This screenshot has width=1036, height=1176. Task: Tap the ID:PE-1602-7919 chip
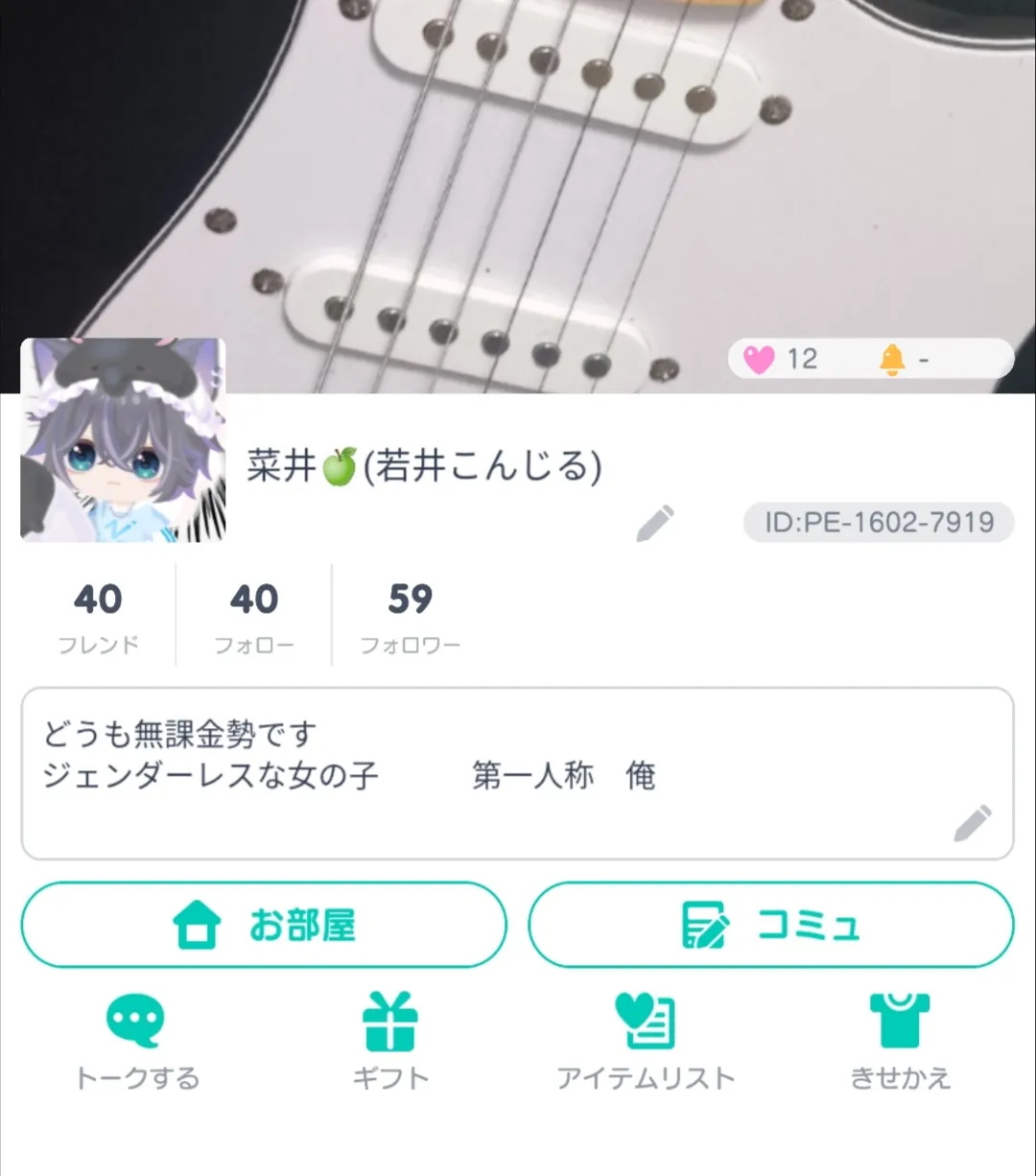tap(879, 523)
